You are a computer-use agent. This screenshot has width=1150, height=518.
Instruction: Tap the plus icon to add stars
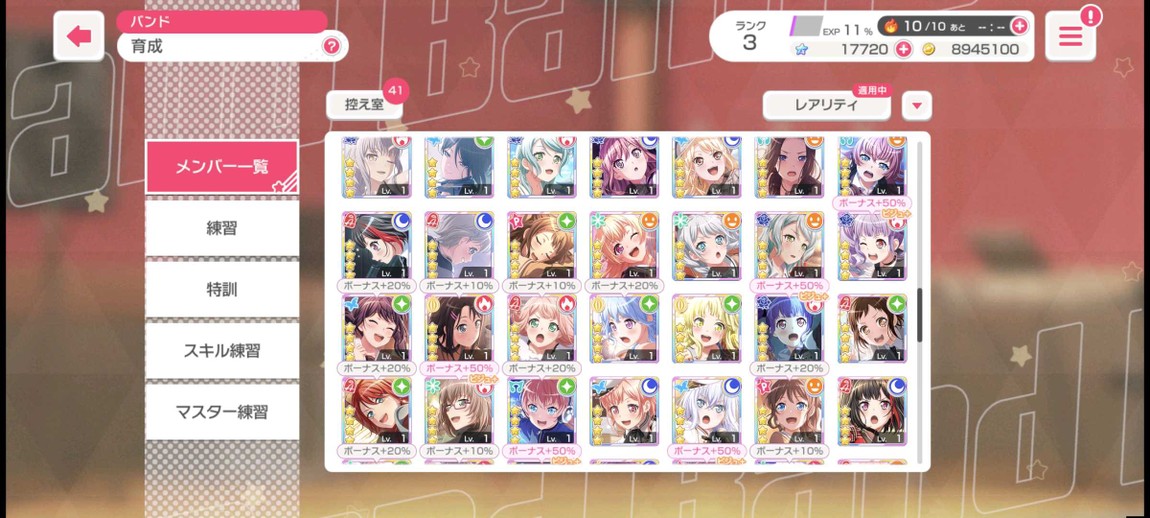click(x=904, y=49)
